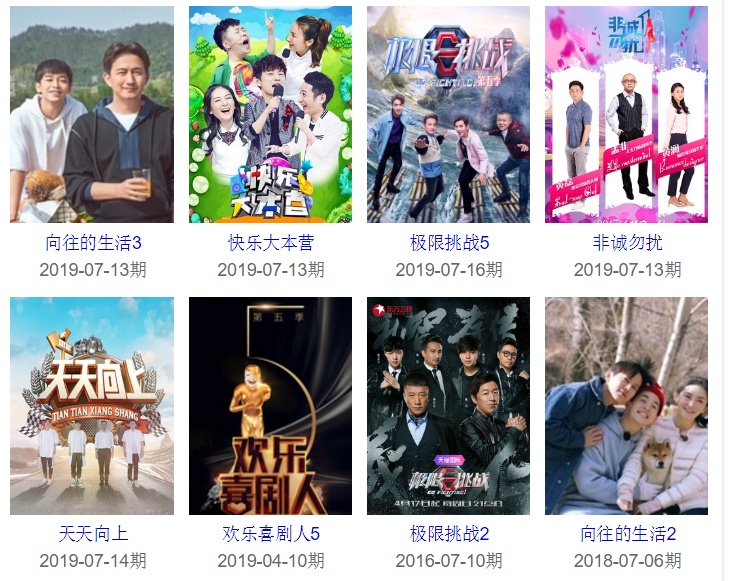Select the 欢乐喜剧人5 title link

pos(270,534)
